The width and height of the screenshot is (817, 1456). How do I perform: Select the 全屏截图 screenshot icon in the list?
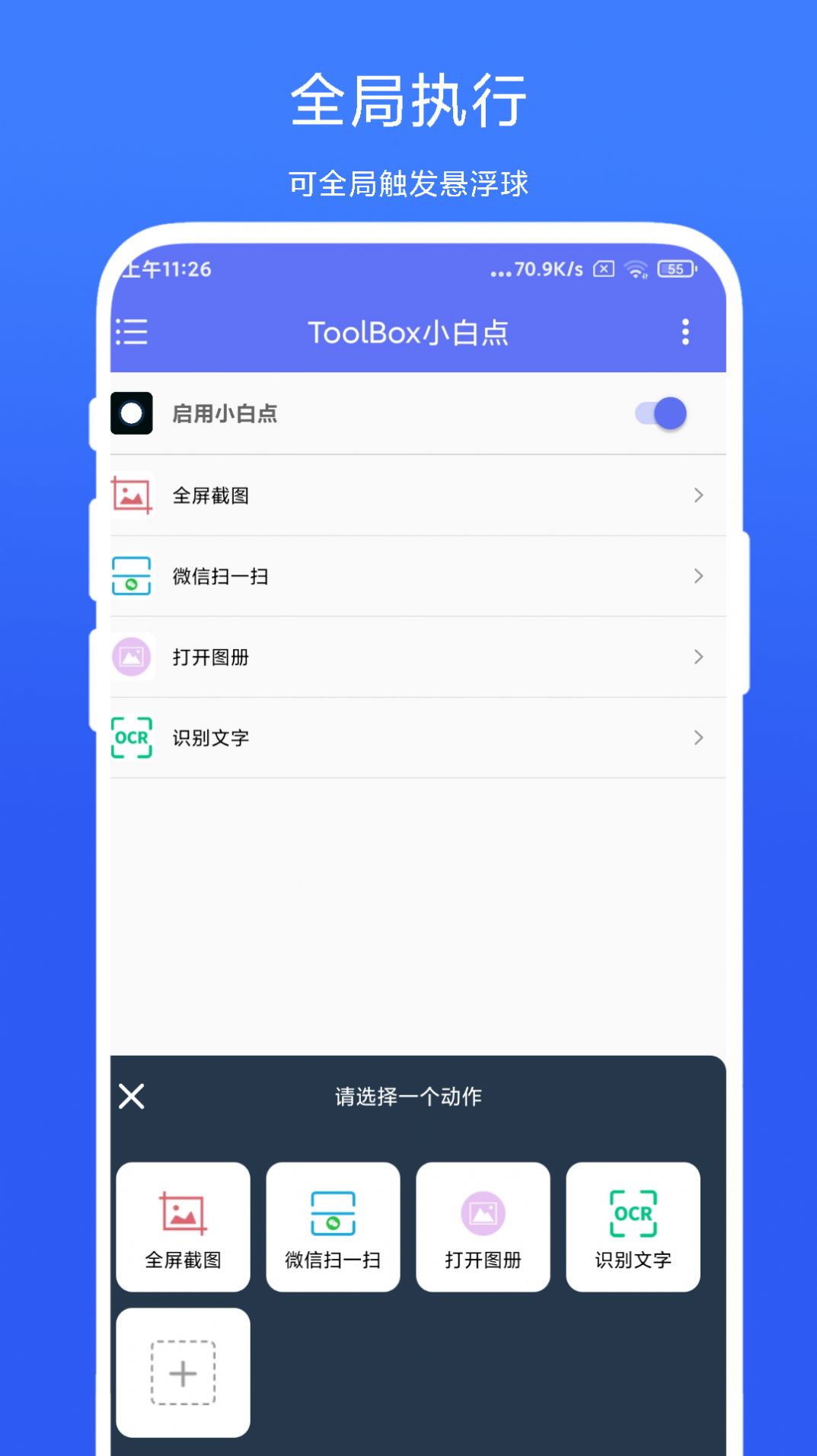point(131,495)
